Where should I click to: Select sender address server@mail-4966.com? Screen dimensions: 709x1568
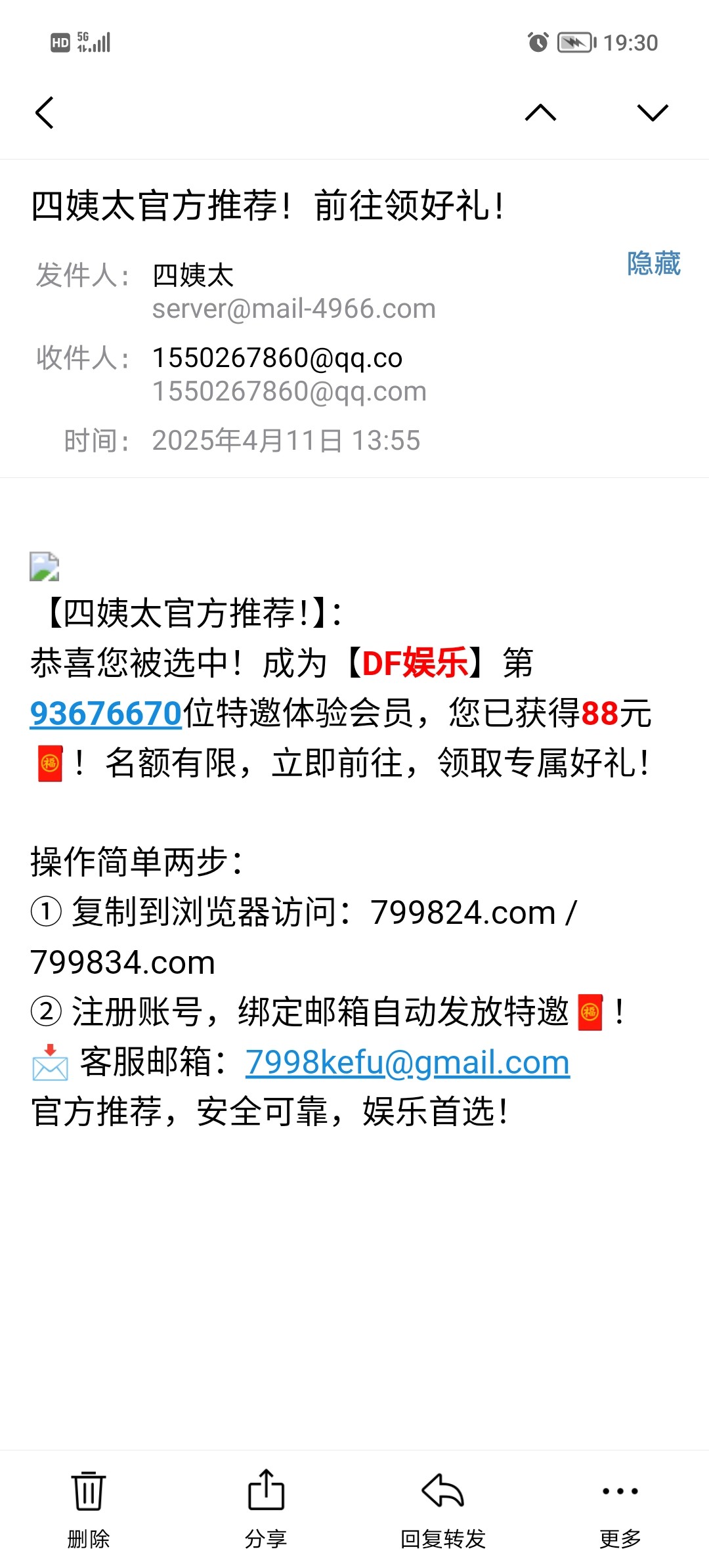(x=294, y=309)
